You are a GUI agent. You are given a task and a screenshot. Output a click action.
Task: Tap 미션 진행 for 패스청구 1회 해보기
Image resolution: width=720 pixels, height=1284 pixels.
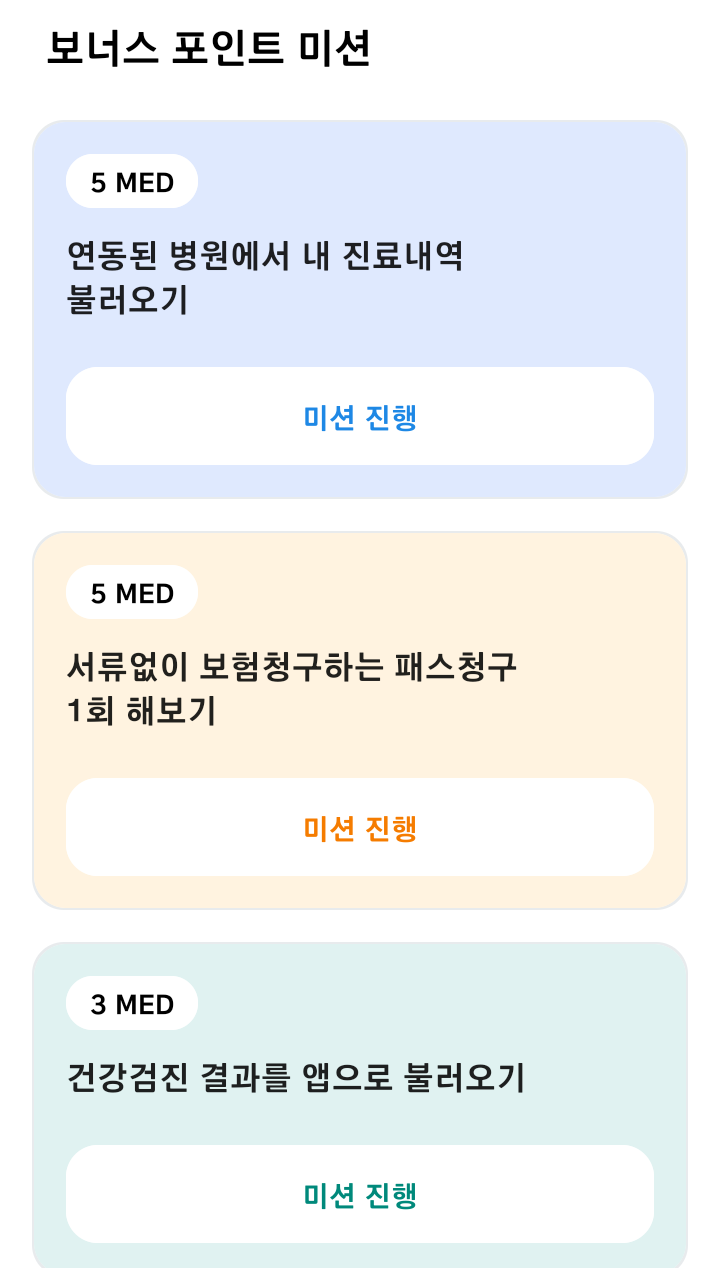point(360,827)
